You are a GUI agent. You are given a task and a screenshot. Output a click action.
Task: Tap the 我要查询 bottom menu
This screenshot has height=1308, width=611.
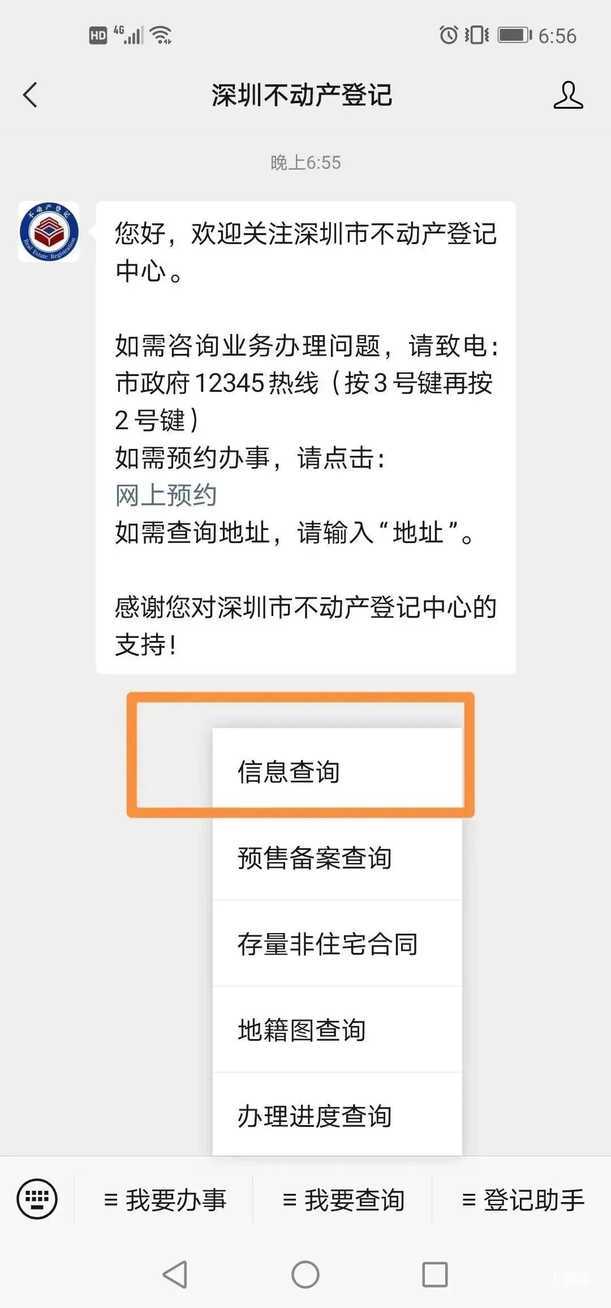tap(343, 1200)
